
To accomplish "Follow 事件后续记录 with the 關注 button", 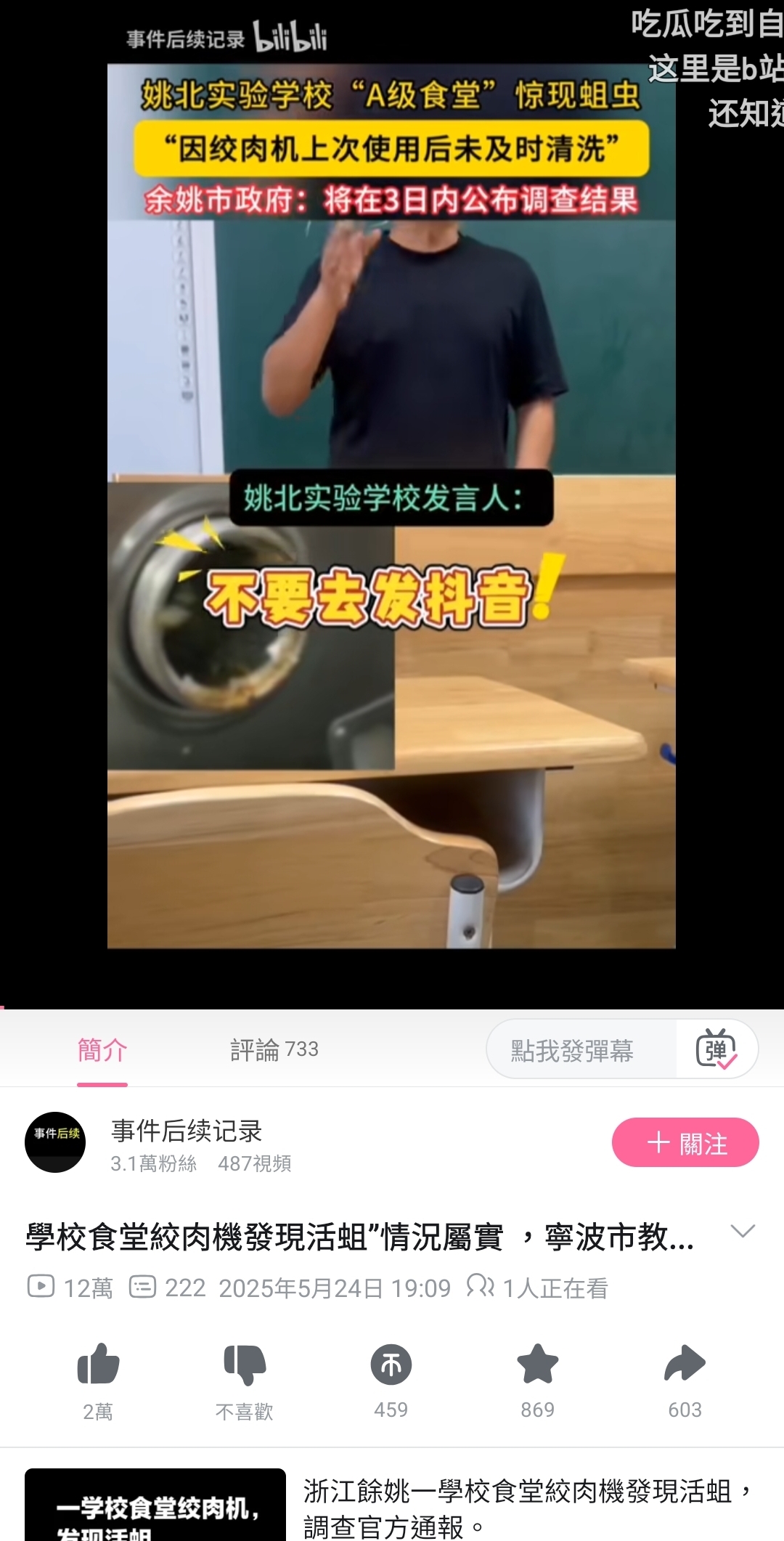I will point(685,1143).
